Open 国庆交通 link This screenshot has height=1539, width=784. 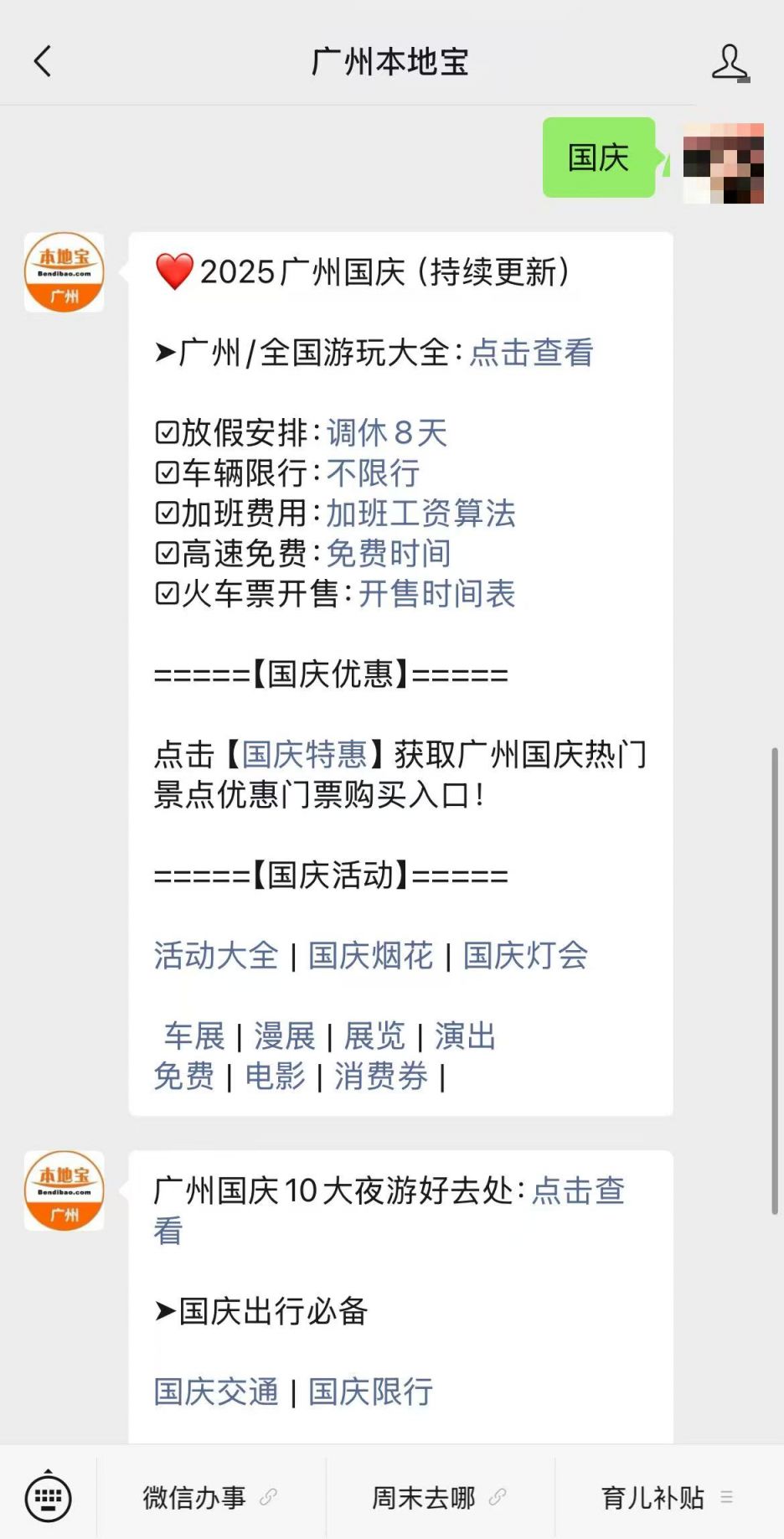click(x=216, y=1392)
